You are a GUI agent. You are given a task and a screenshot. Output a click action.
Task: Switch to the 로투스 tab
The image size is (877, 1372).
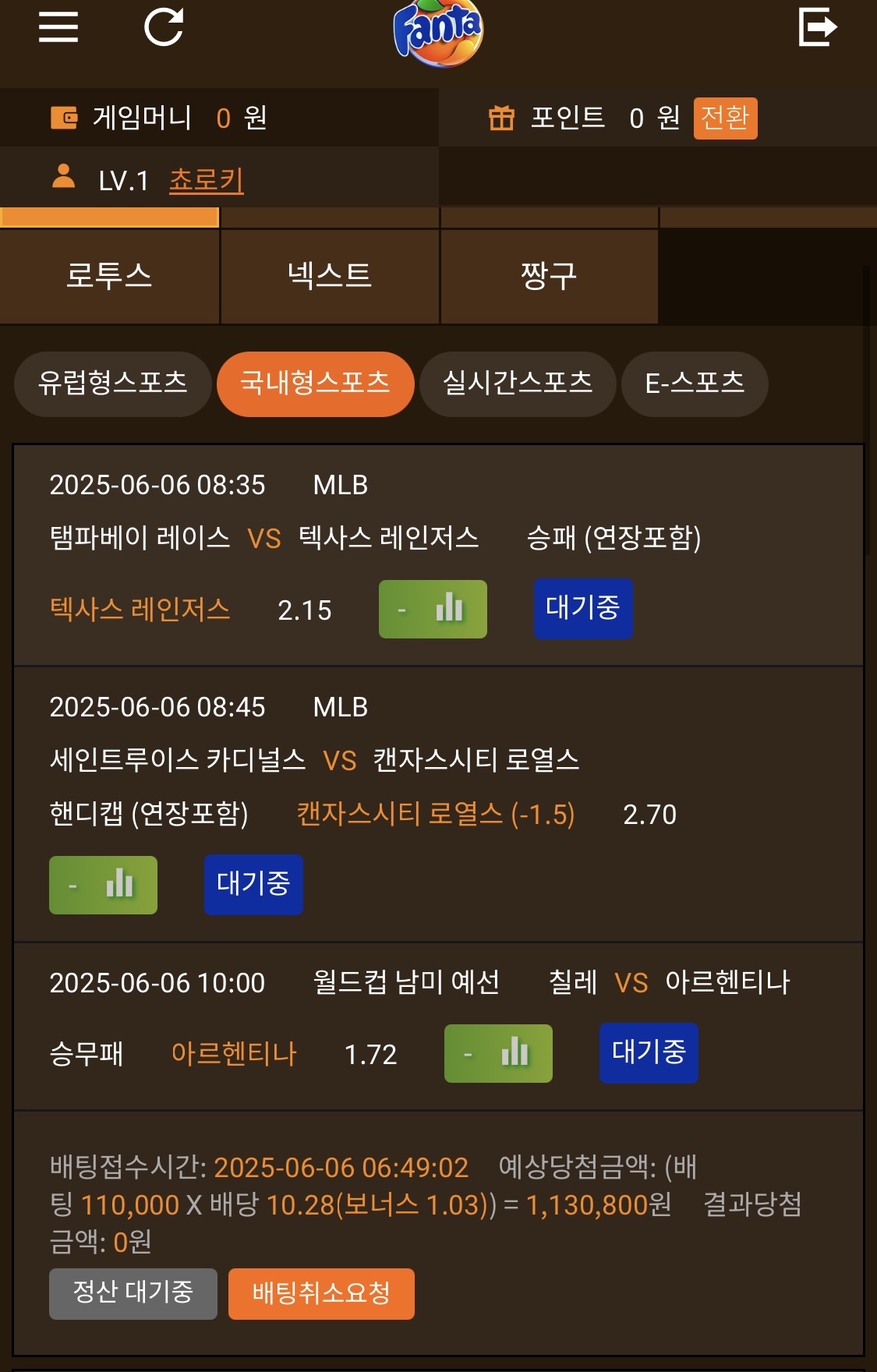point(109,276)
